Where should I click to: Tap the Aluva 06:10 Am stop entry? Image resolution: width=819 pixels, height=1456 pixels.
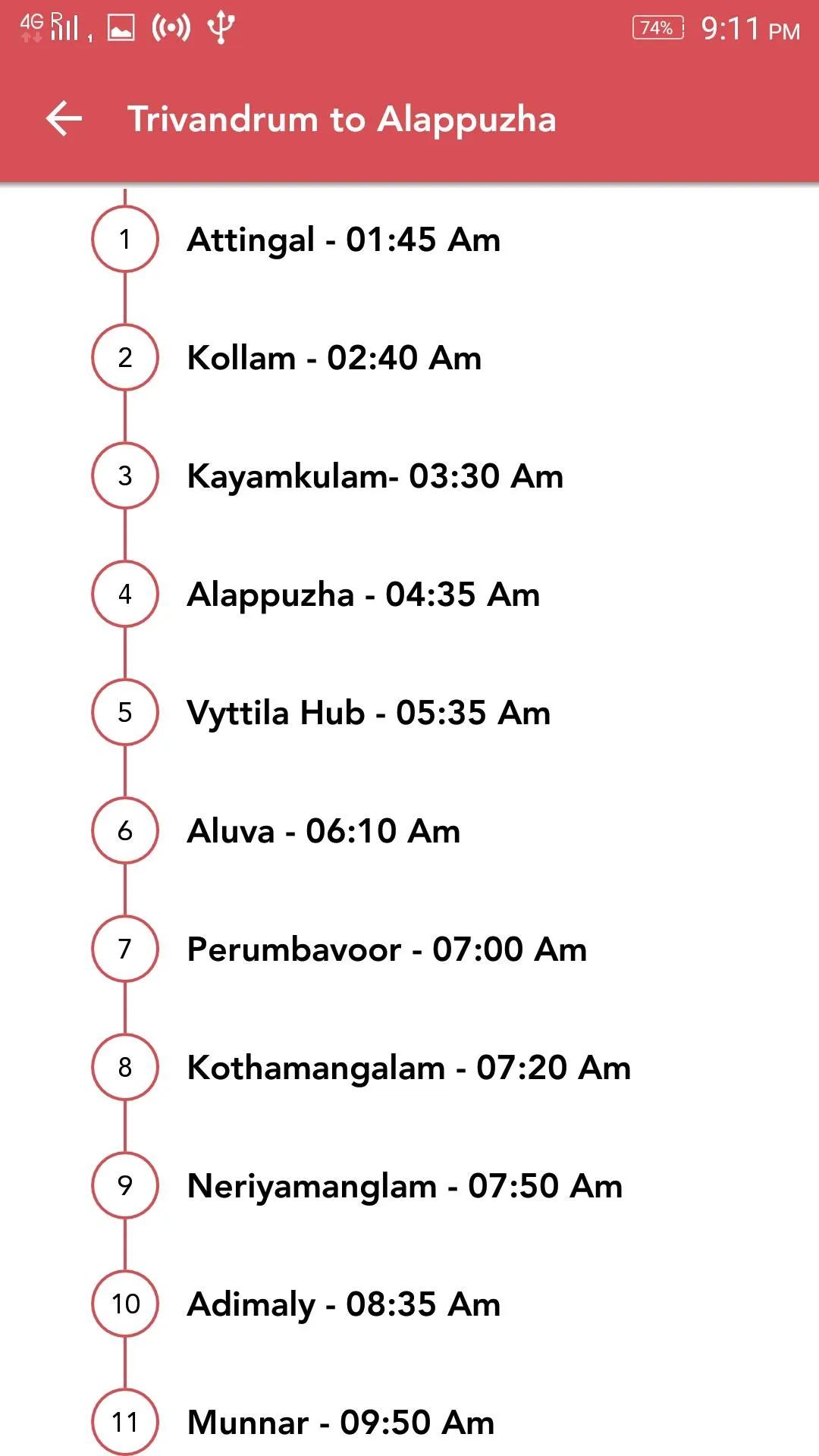[x=324, y=830]
